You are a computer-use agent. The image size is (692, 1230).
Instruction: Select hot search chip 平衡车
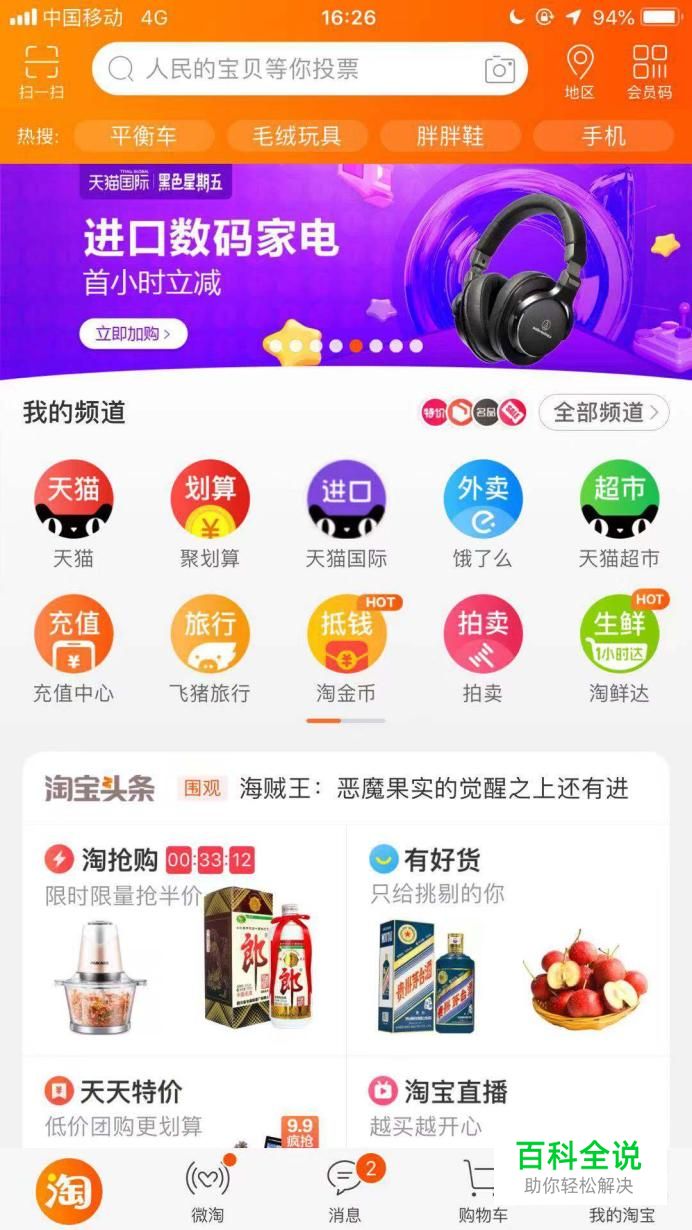click(x=143, y=136)
